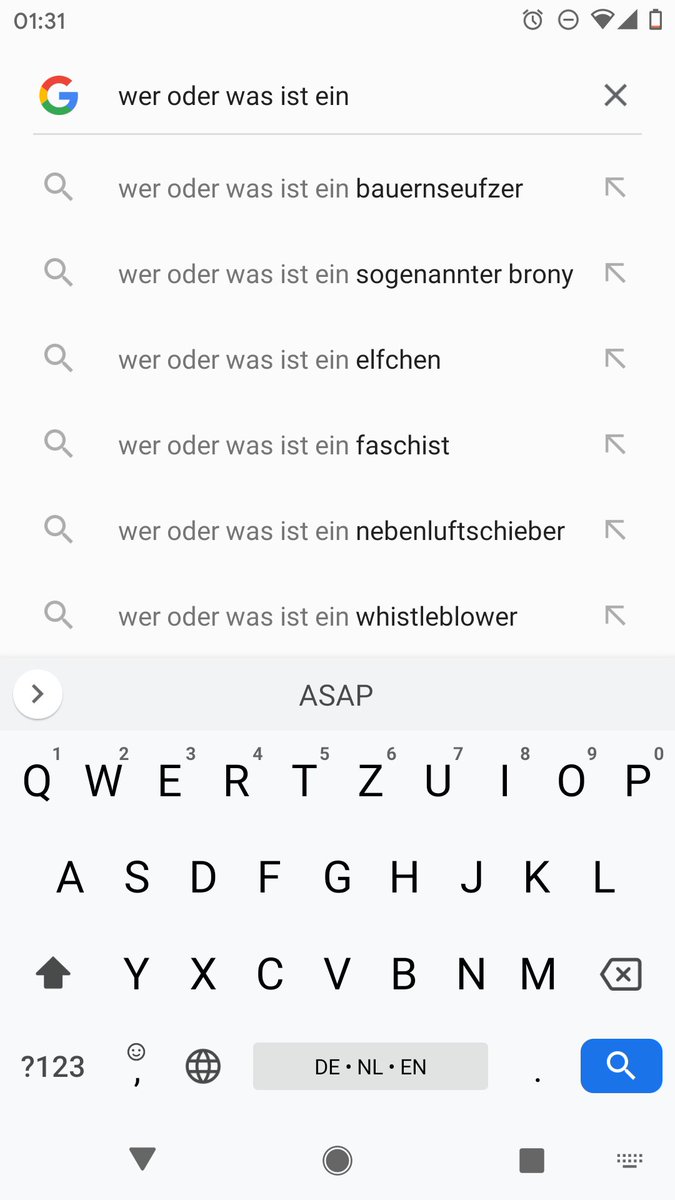
Task: Open keyboard language switcher globe
Action: click(203, 1067)
